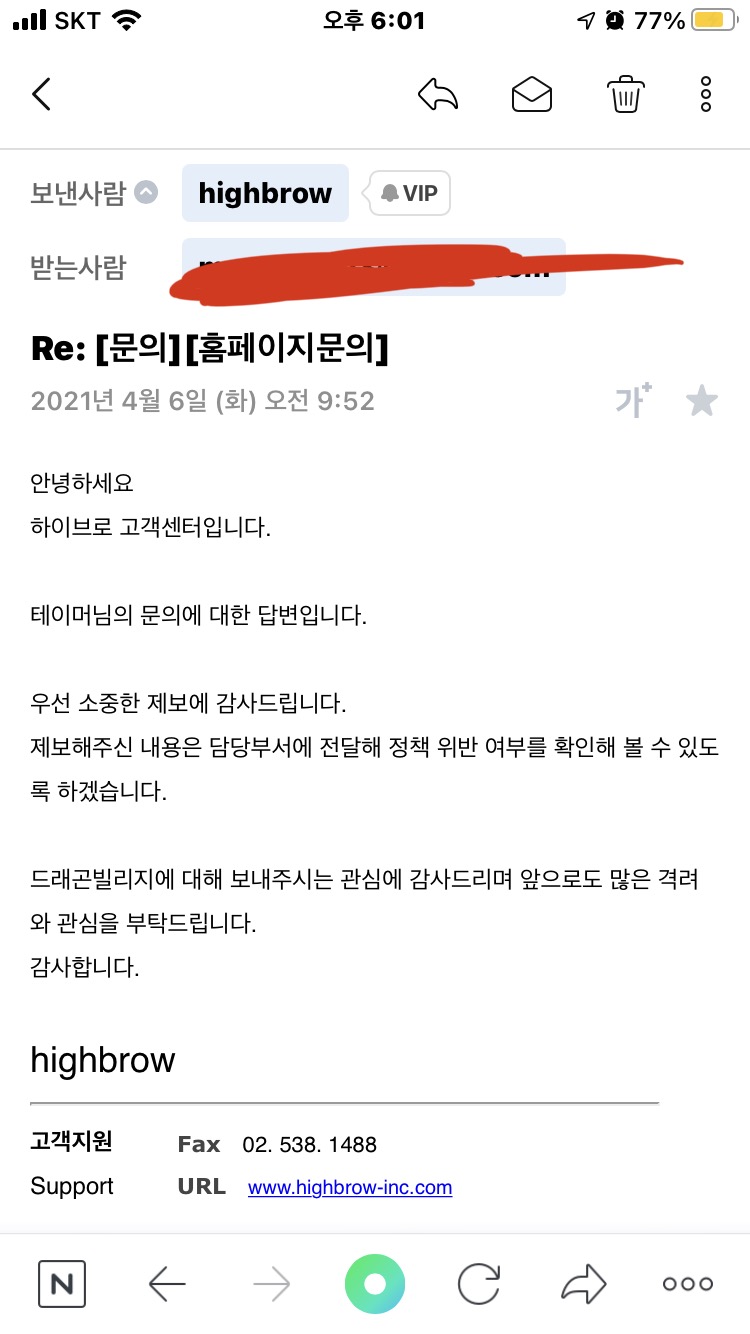Viewport: 750px width, 1334px height.
Task: Star this email as important
Action: point(702,402)
